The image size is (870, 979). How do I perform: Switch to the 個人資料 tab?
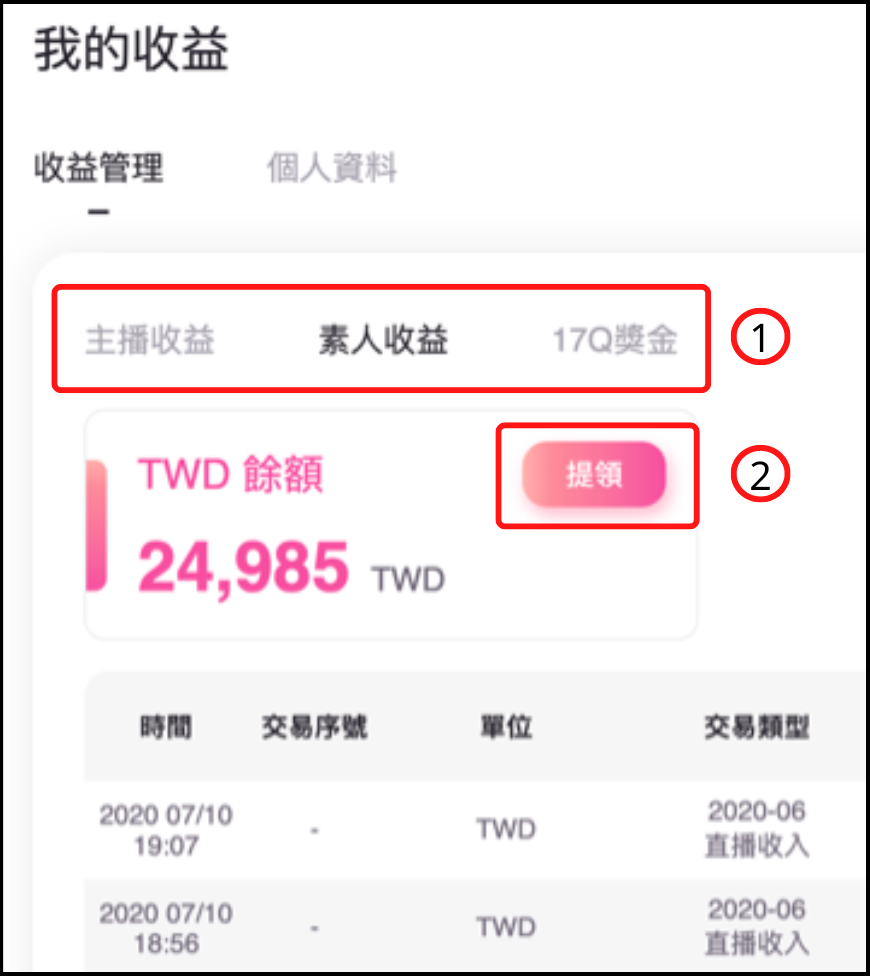[331, 168]
